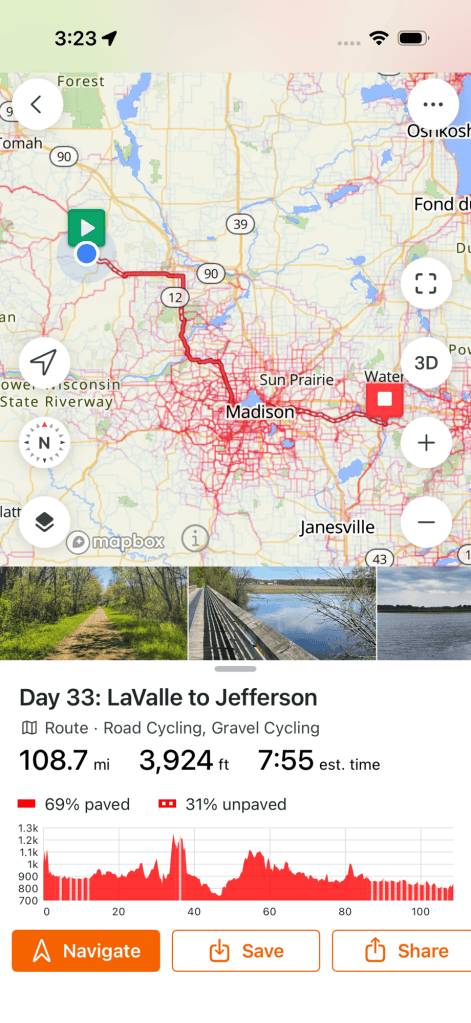
Task: Open the map layers selector
Action: click(44, 523)
